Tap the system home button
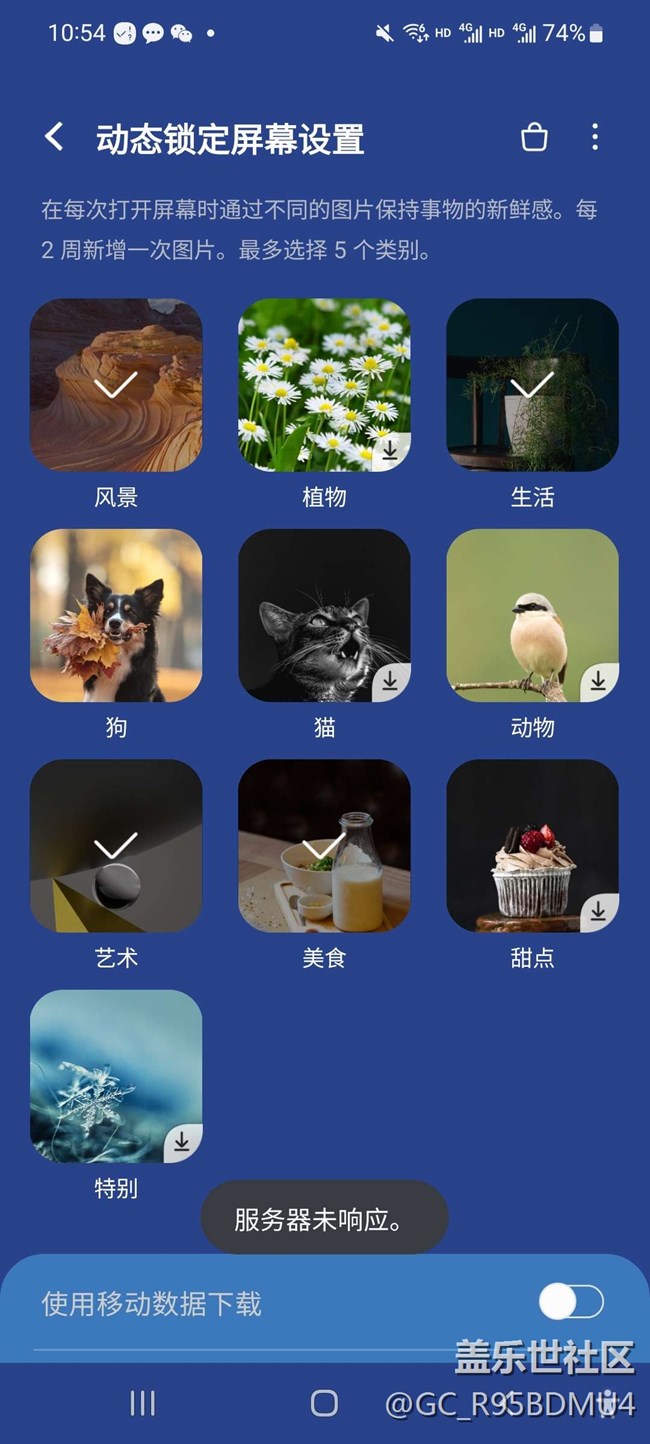The height and width of the screenshot is (1444, 650). point(324,1403)
